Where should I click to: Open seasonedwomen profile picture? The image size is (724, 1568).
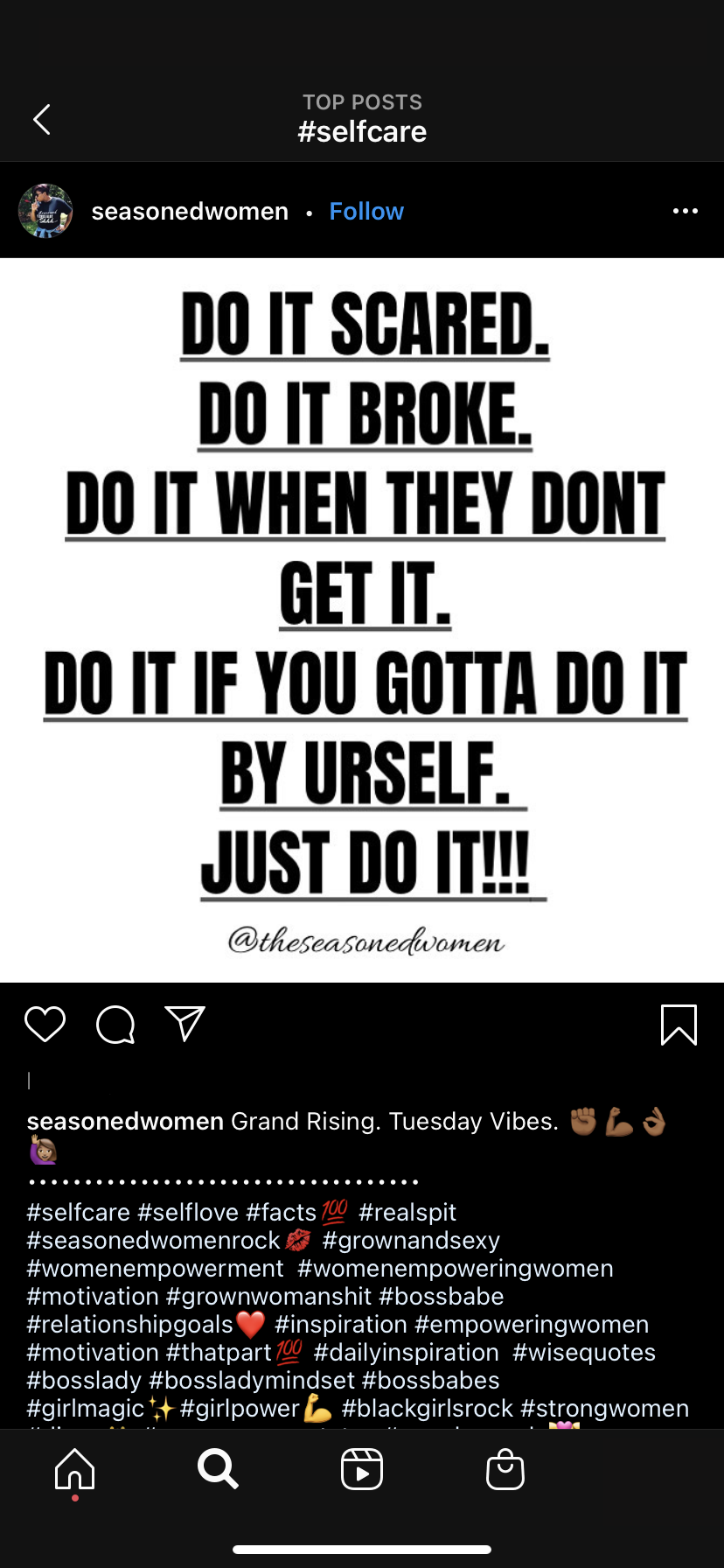(45, 211)
